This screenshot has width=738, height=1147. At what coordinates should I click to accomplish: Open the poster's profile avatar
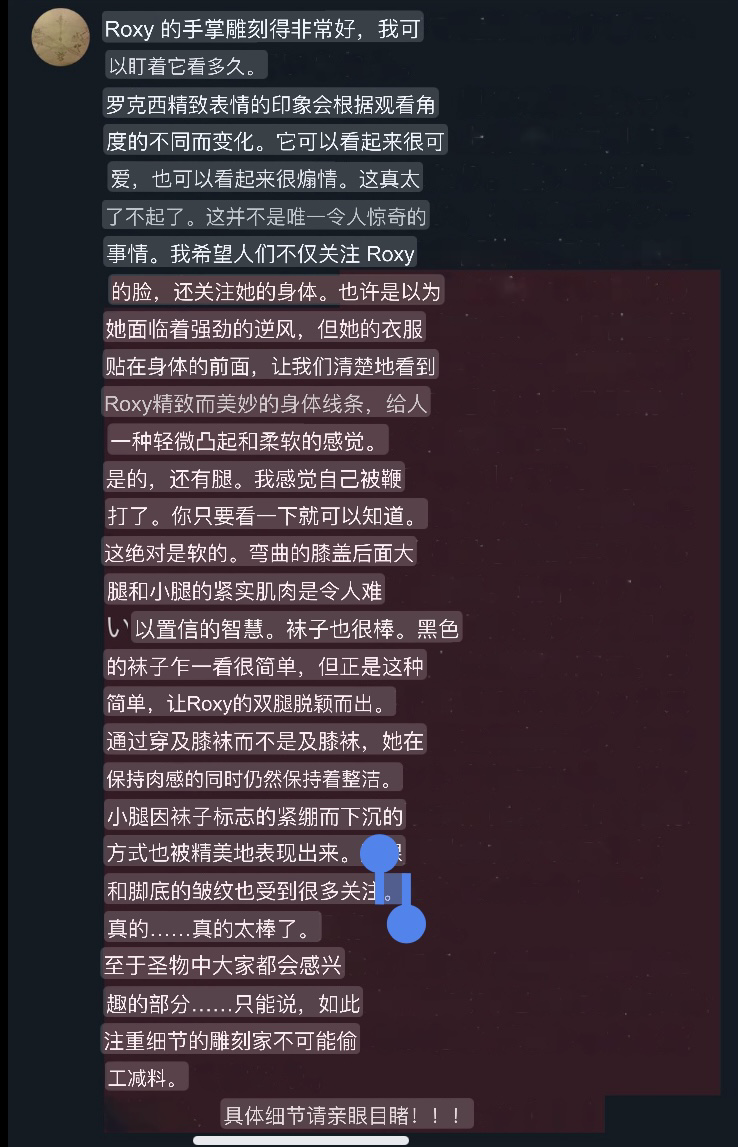[x=62, y=37]
